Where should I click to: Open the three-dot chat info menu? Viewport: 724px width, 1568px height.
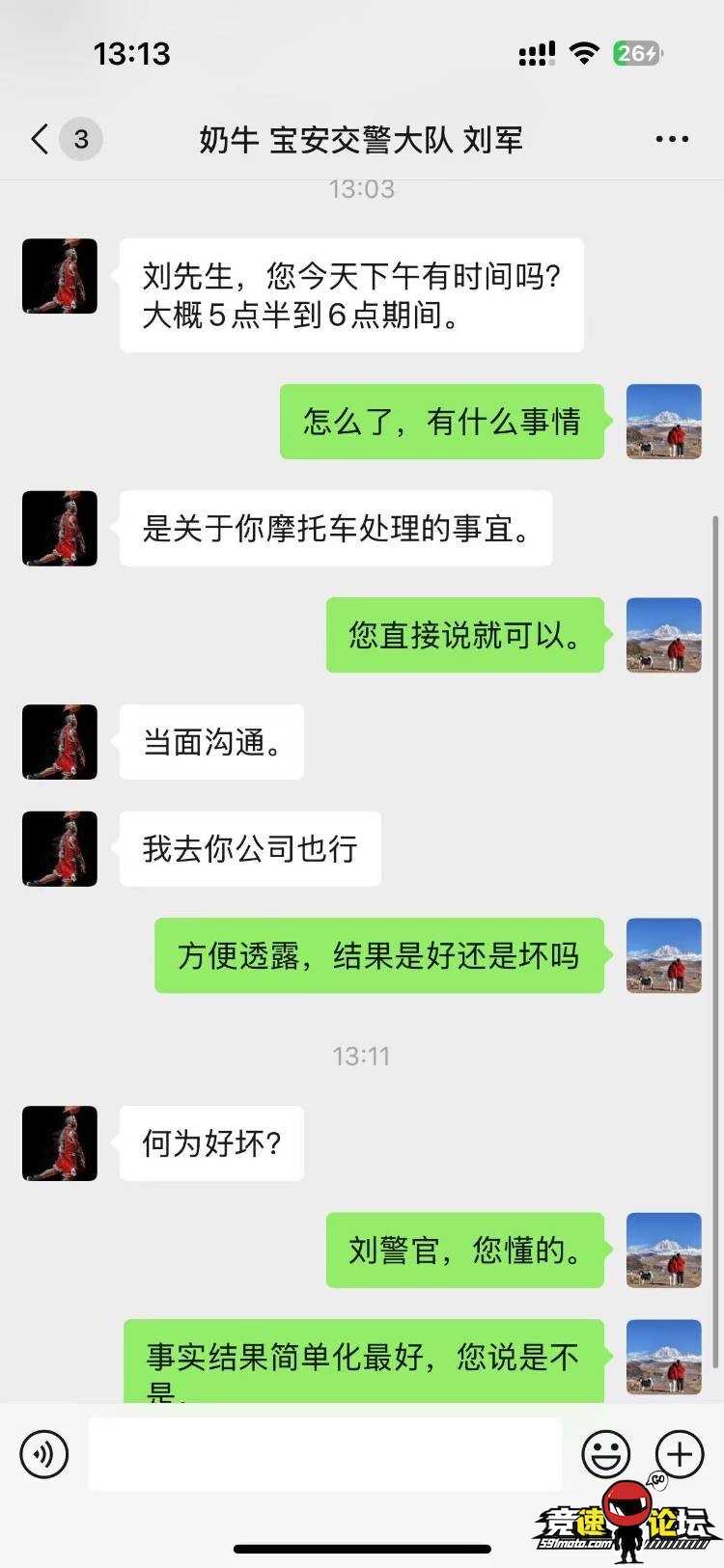click(672, 139)
